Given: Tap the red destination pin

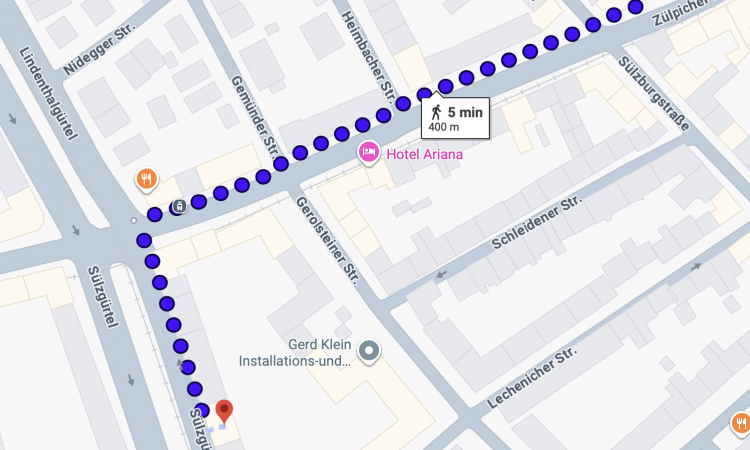Looking at the screenshot, I should click(224, 410).
